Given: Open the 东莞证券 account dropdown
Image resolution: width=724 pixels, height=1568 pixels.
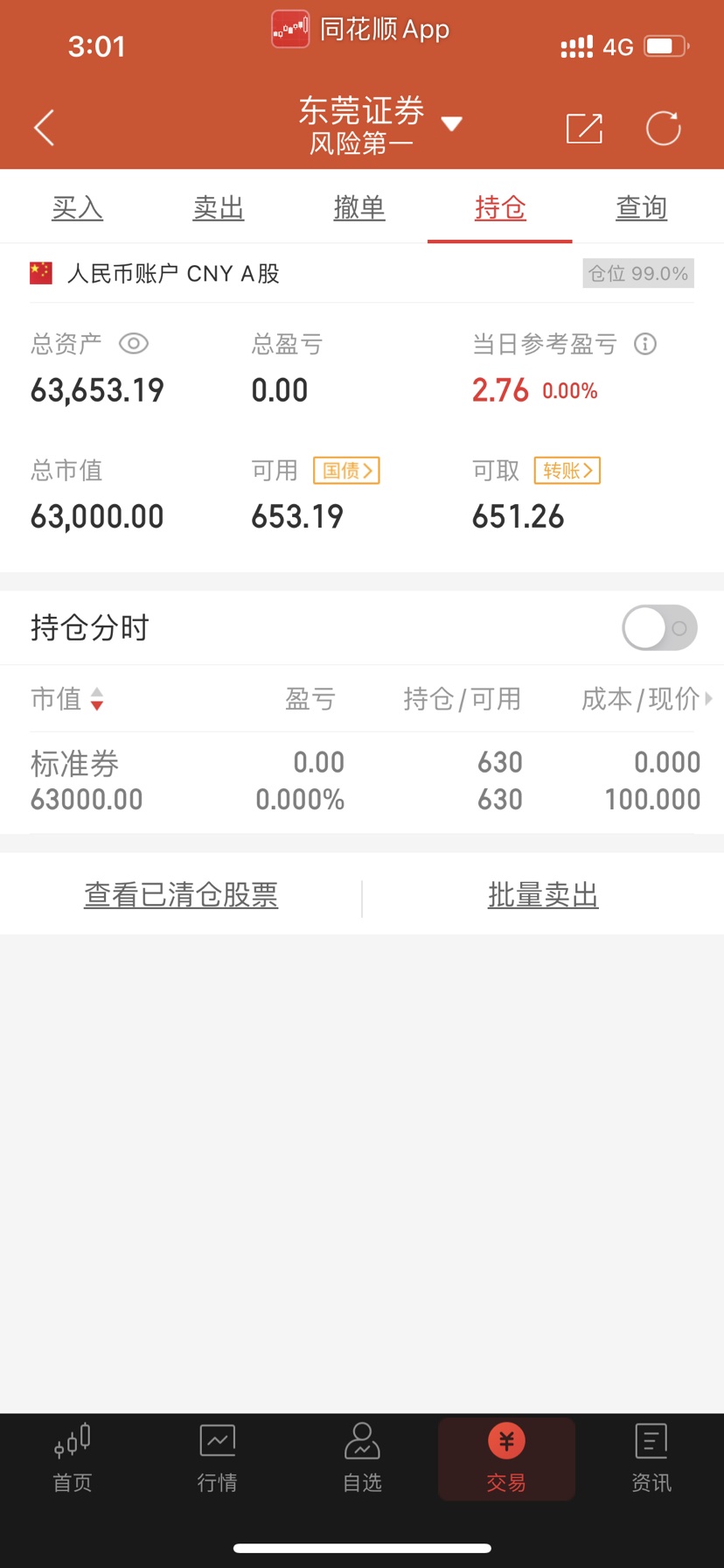Looking at the screenshot, I should point(380,126).
